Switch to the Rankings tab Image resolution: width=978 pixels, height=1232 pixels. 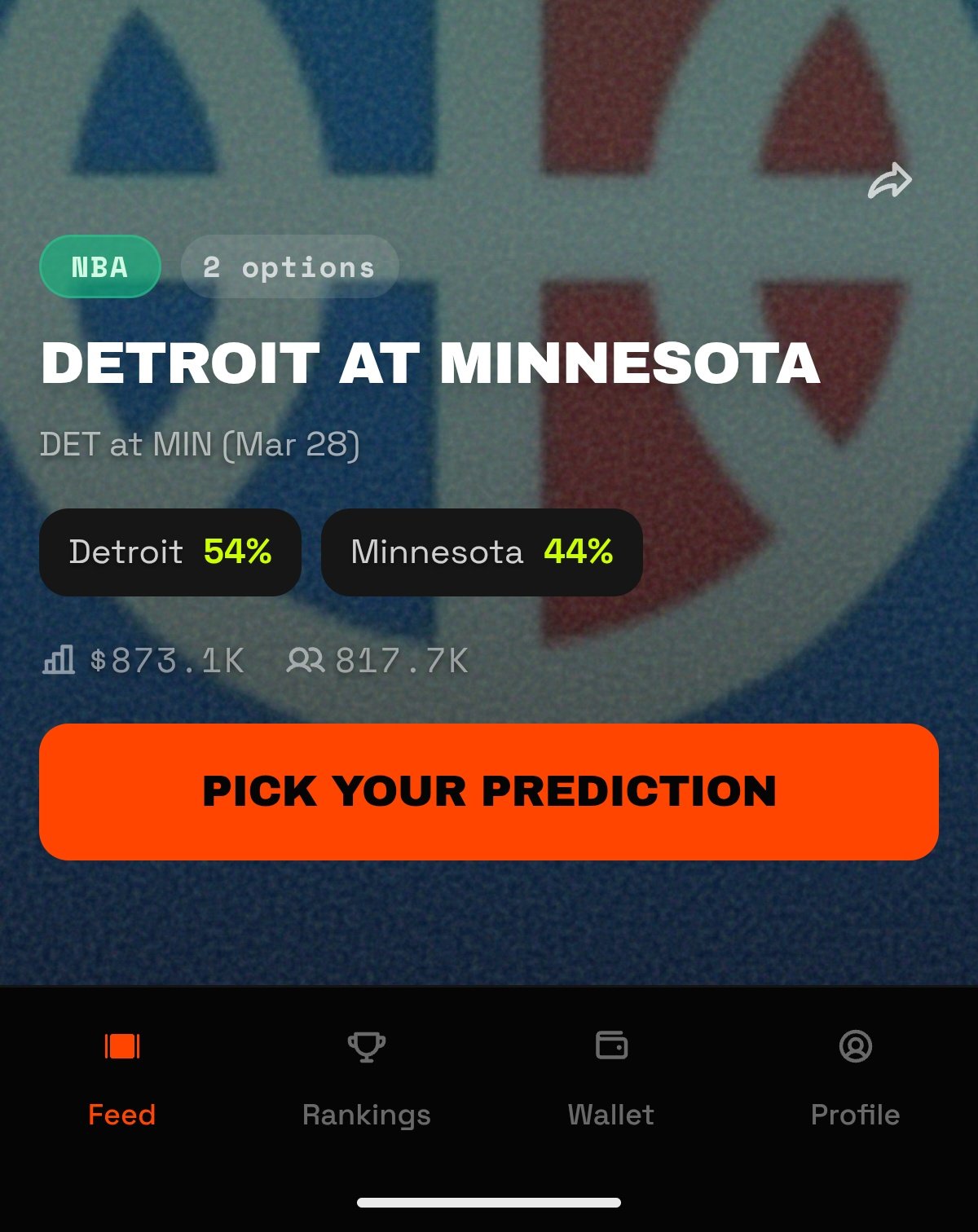click(367, 1078)
